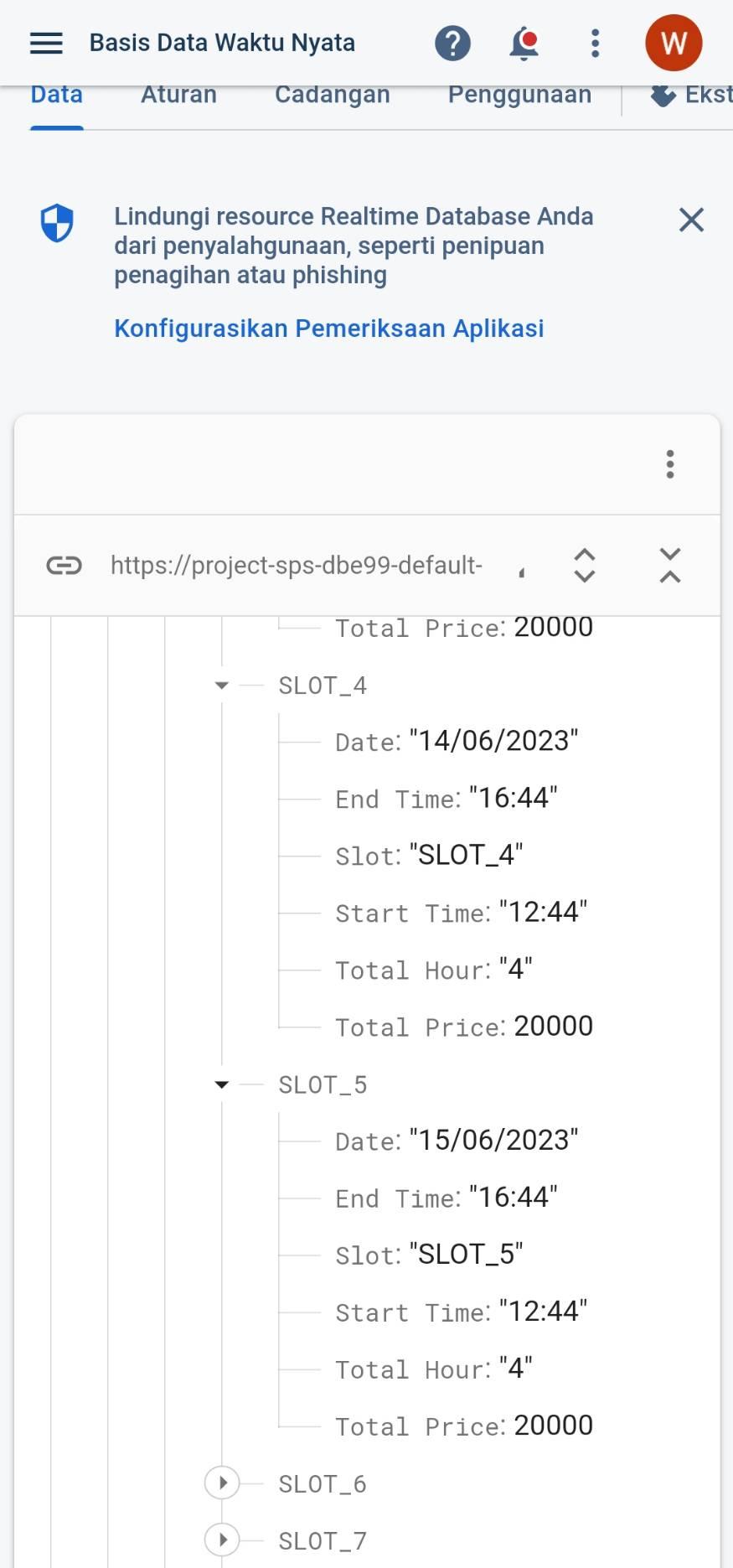Expand the SLOT_6 node
The image size is (733, 1568).
click(x=222, y=1483)
